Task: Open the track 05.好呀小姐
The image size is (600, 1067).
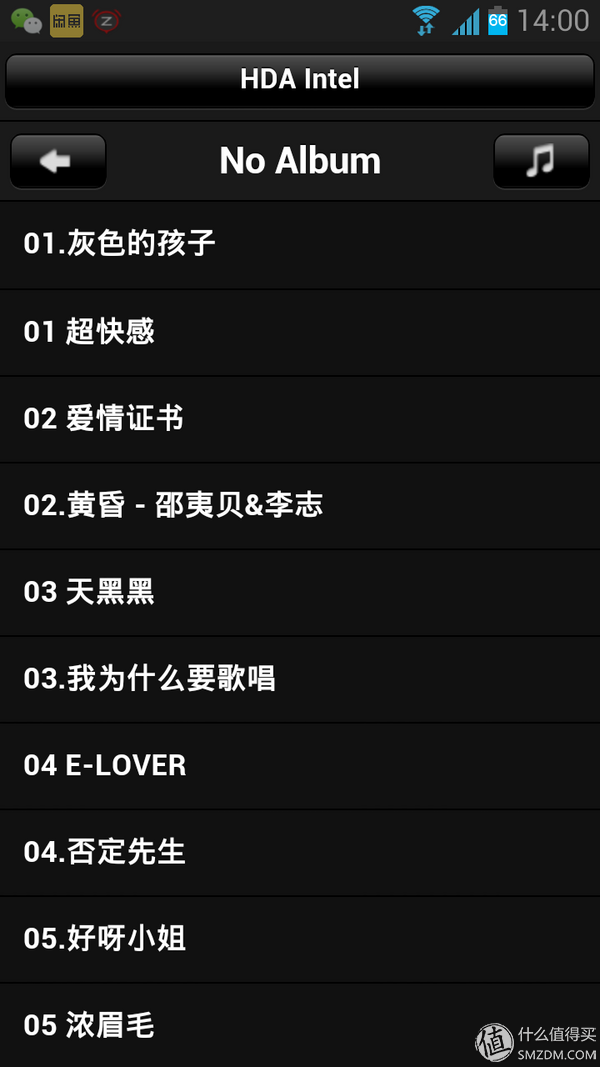Action: click(300, 939)
